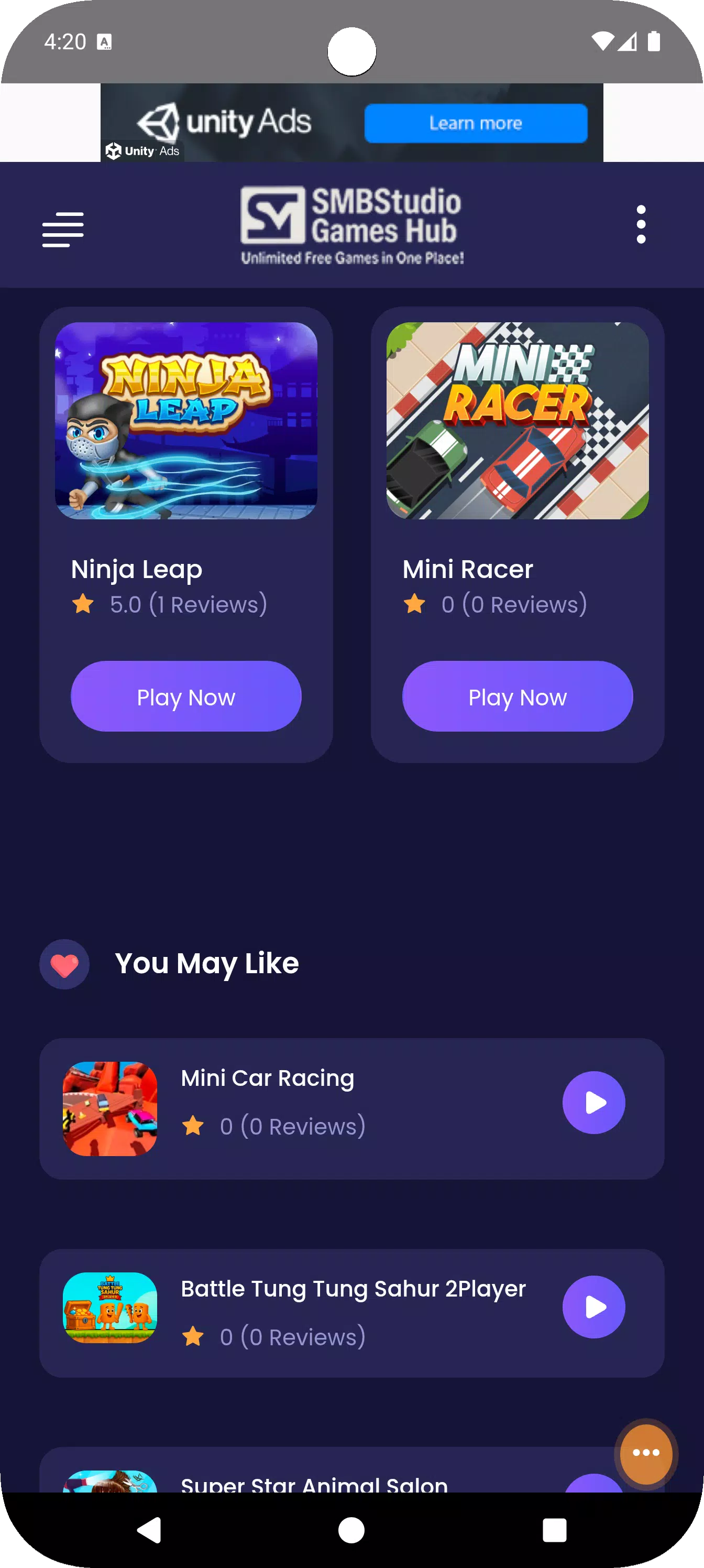
Task: Open the orange floating chat bubble
Action: 645,1453
